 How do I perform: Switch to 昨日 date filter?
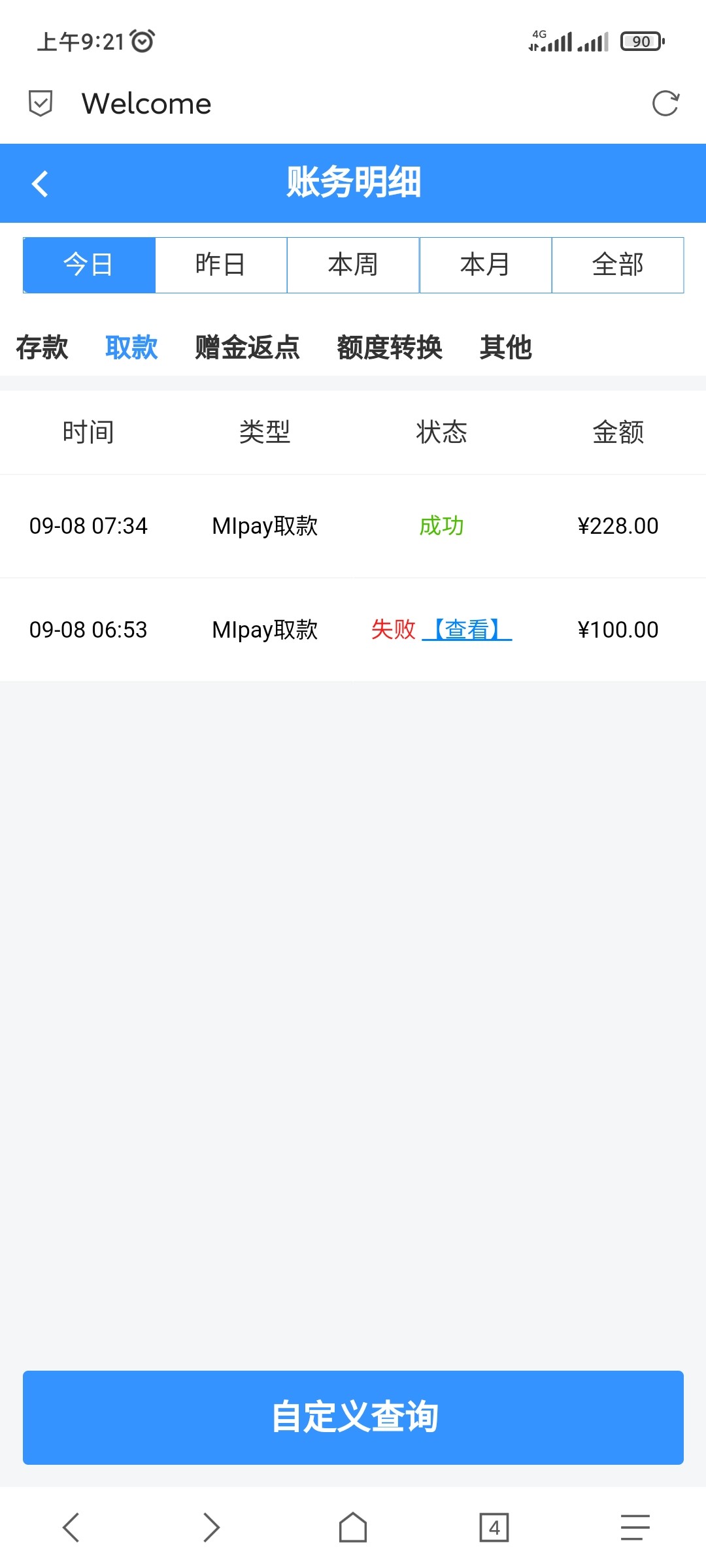point(221,265)
